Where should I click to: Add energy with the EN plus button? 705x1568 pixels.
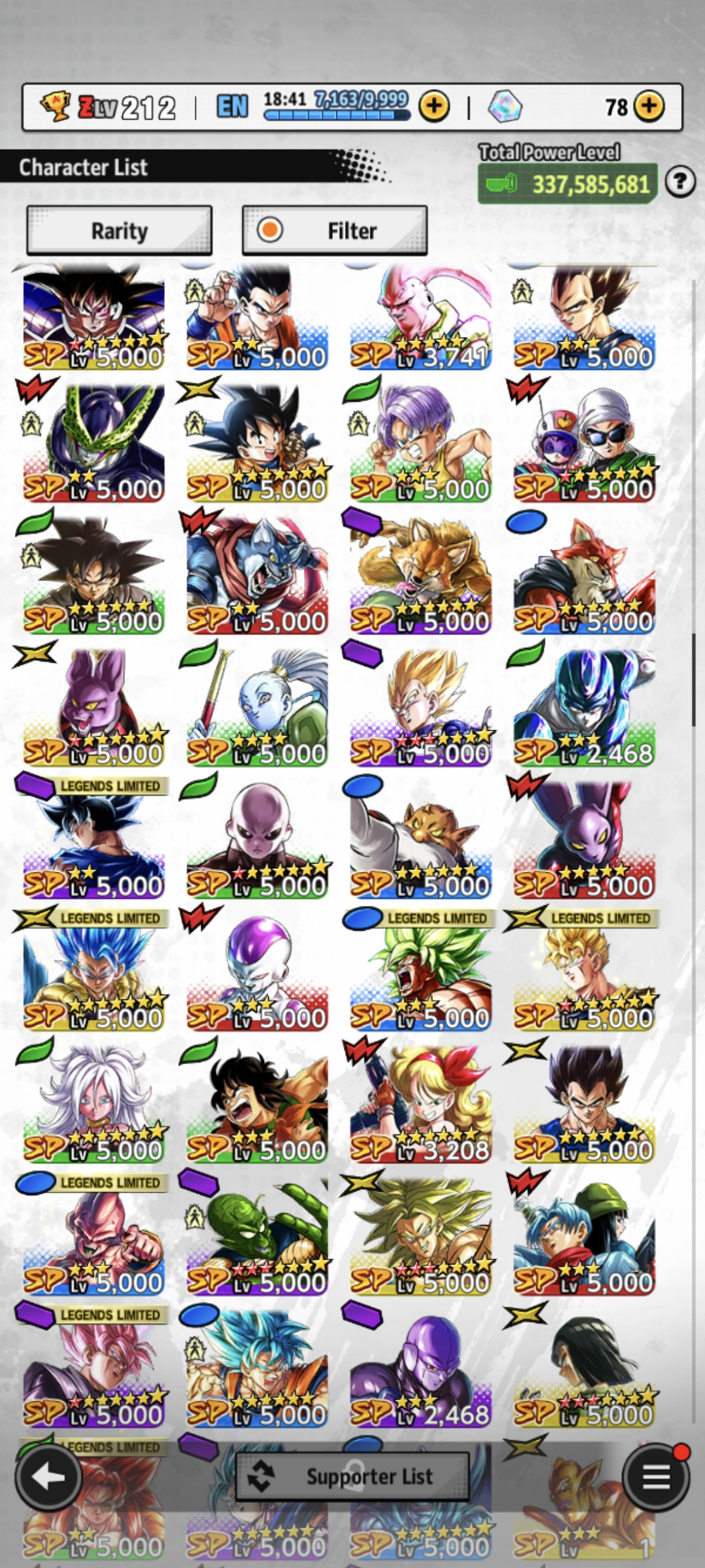434,106
